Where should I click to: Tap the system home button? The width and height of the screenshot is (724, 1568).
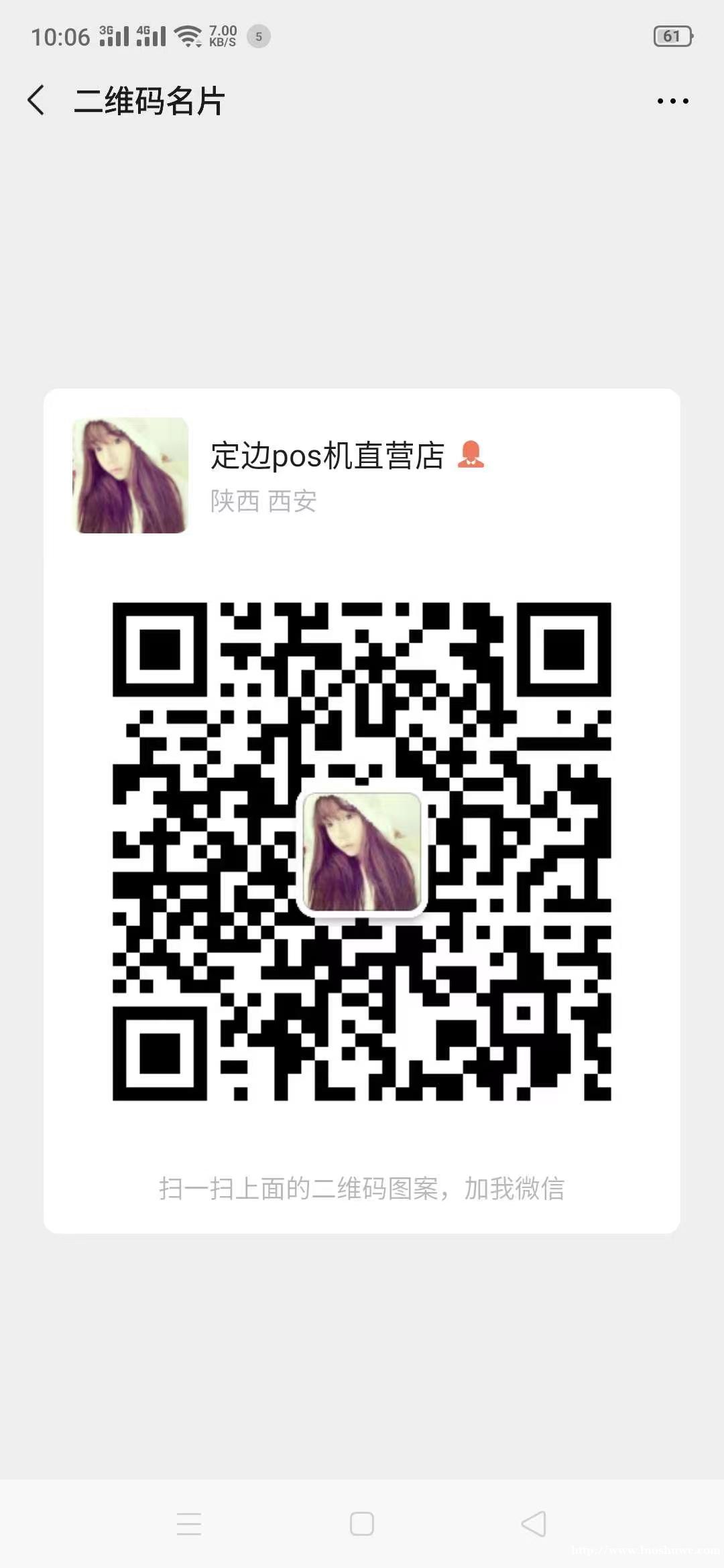click(362, 1523)
